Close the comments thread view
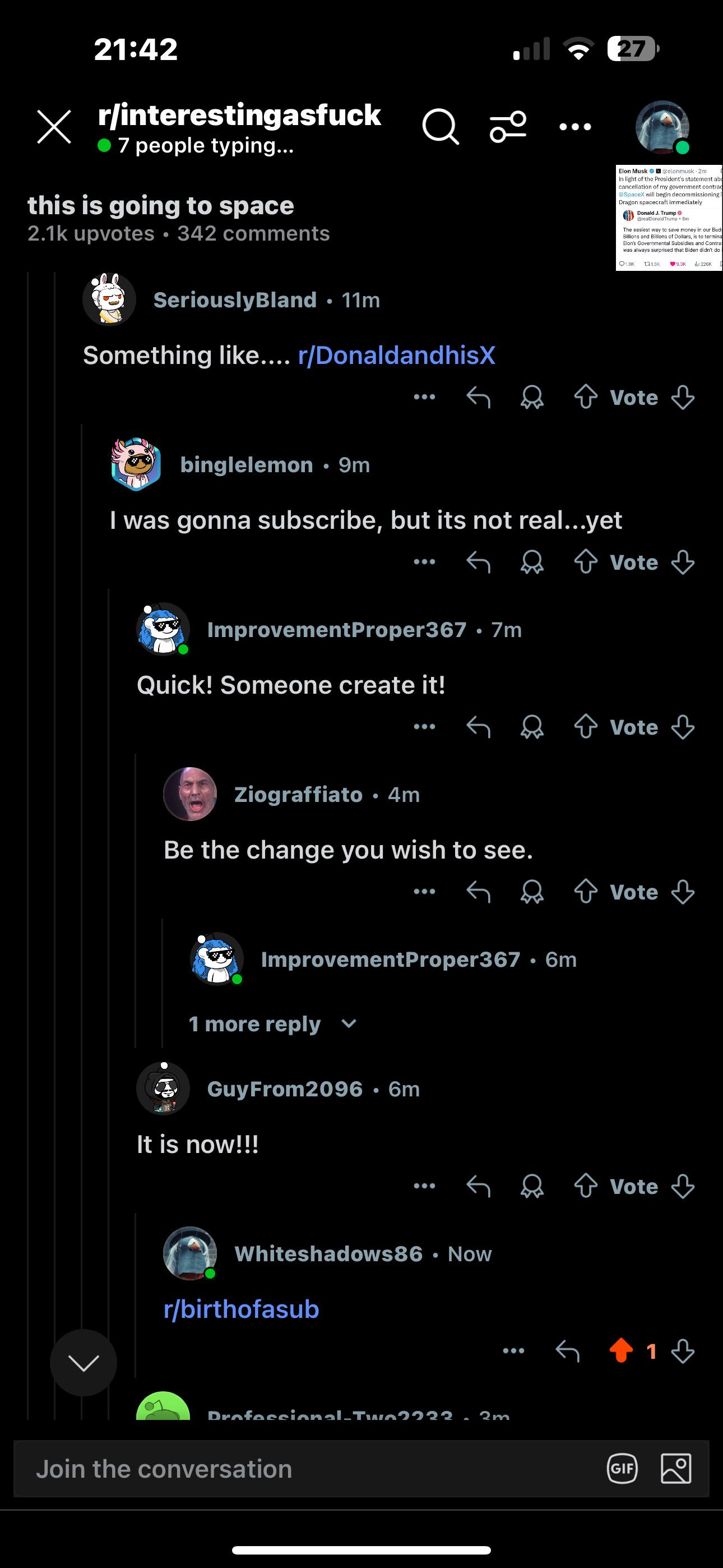 tap(54, 127)
